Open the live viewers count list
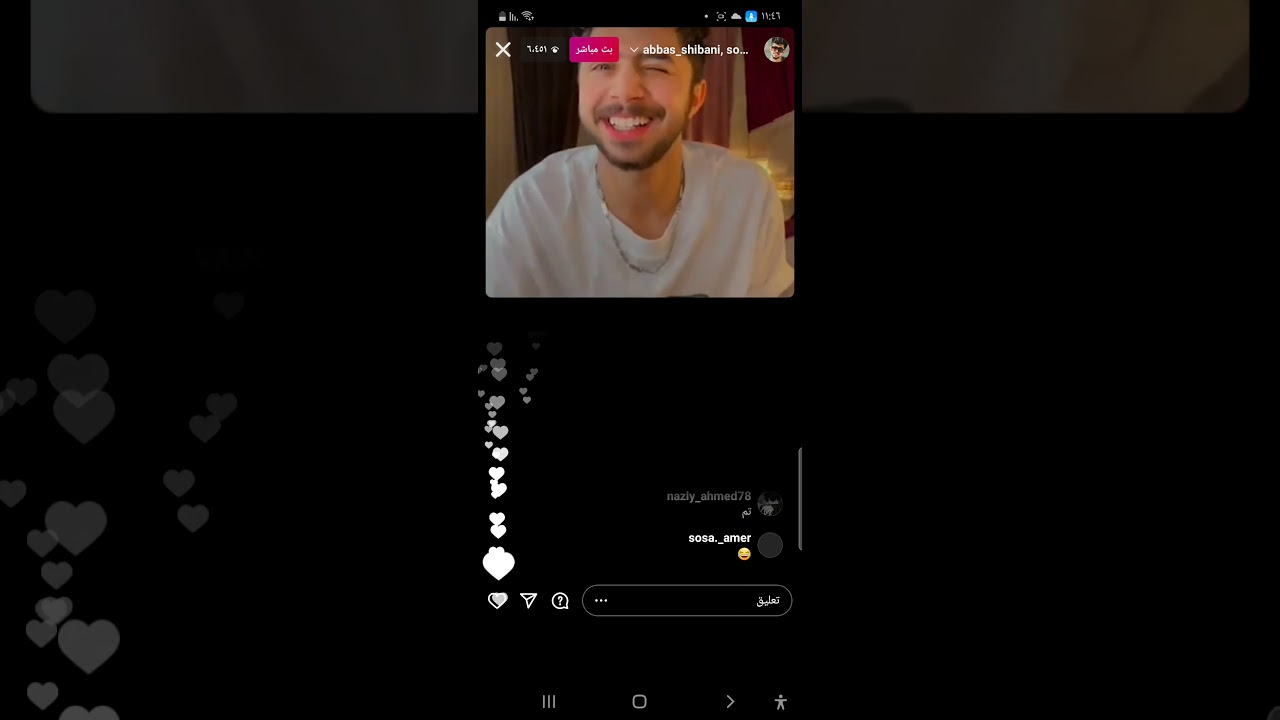Viewport: 1280px width, 720px height. click(543, 50)
